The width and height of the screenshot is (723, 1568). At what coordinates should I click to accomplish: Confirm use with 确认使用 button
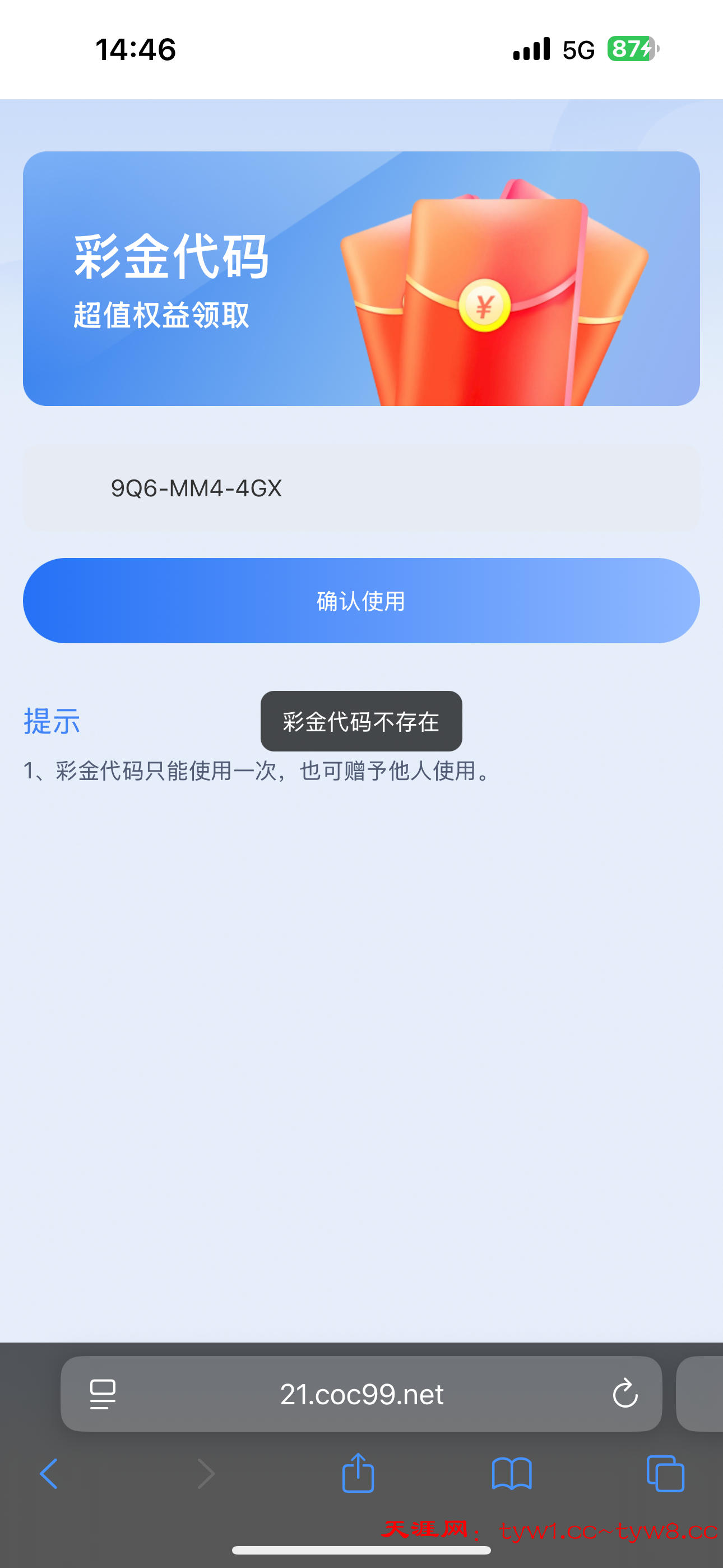tap(361, 601)
